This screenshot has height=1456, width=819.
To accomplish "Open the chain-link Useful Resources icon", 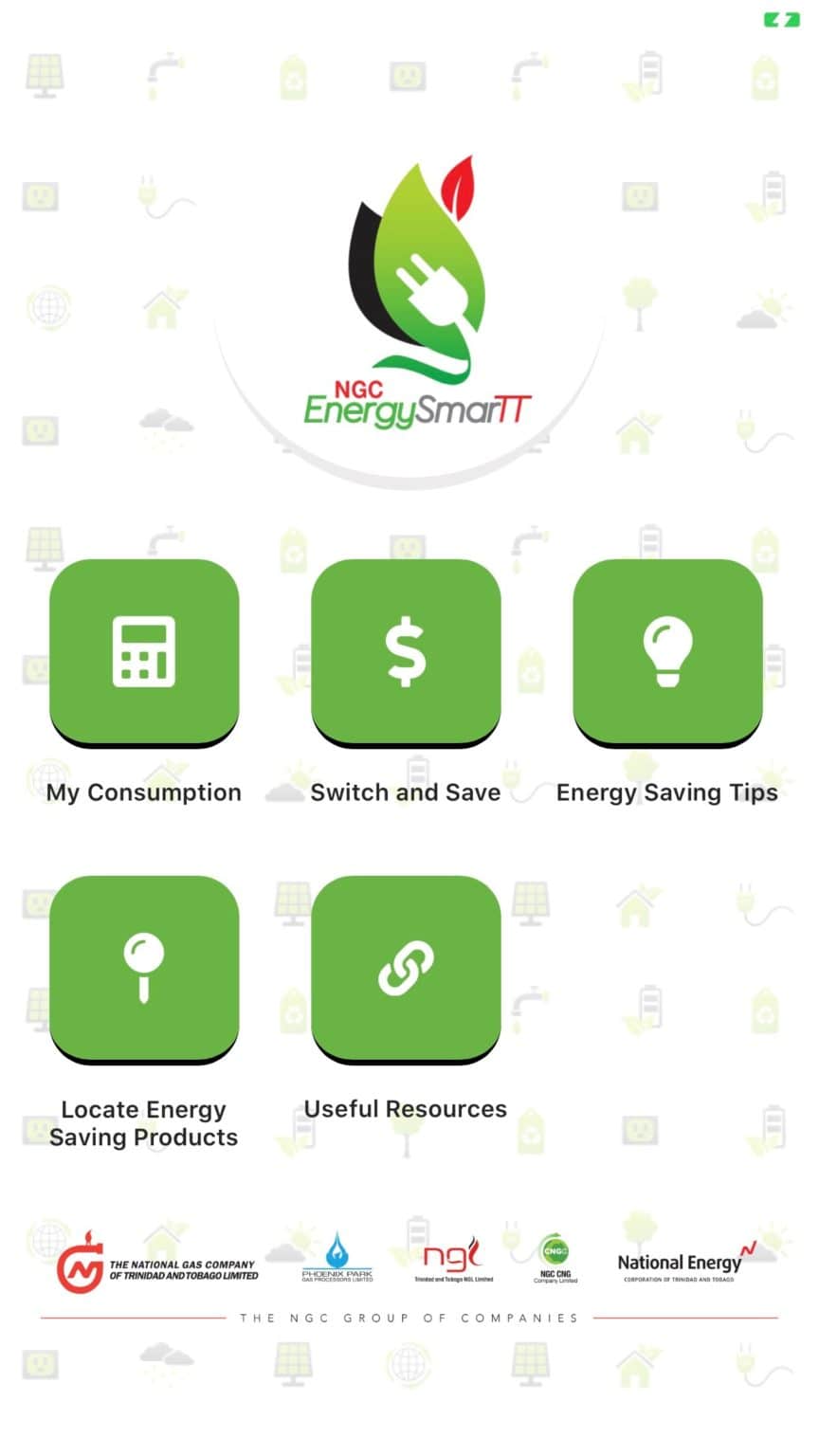I will (x=405, y=967).
